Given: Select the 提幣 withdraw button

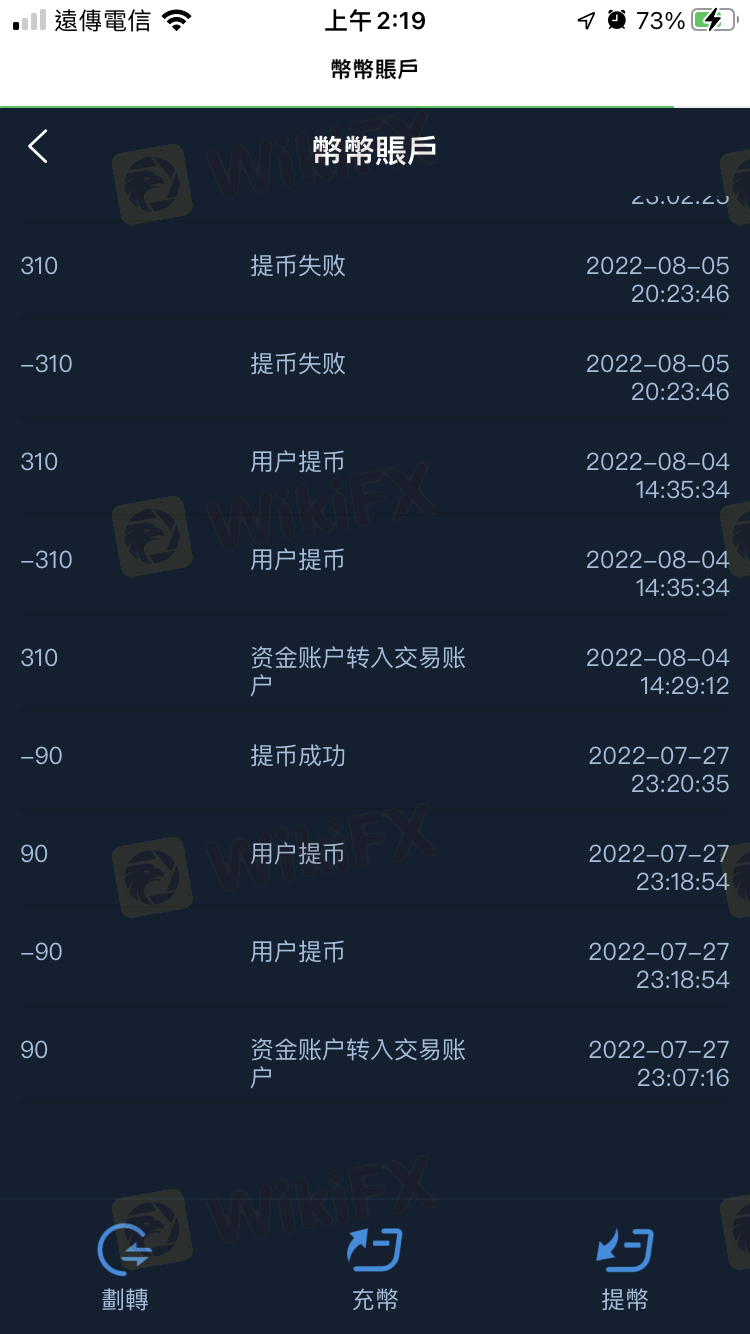Looking at the screenshot, I should [625, 1267].
